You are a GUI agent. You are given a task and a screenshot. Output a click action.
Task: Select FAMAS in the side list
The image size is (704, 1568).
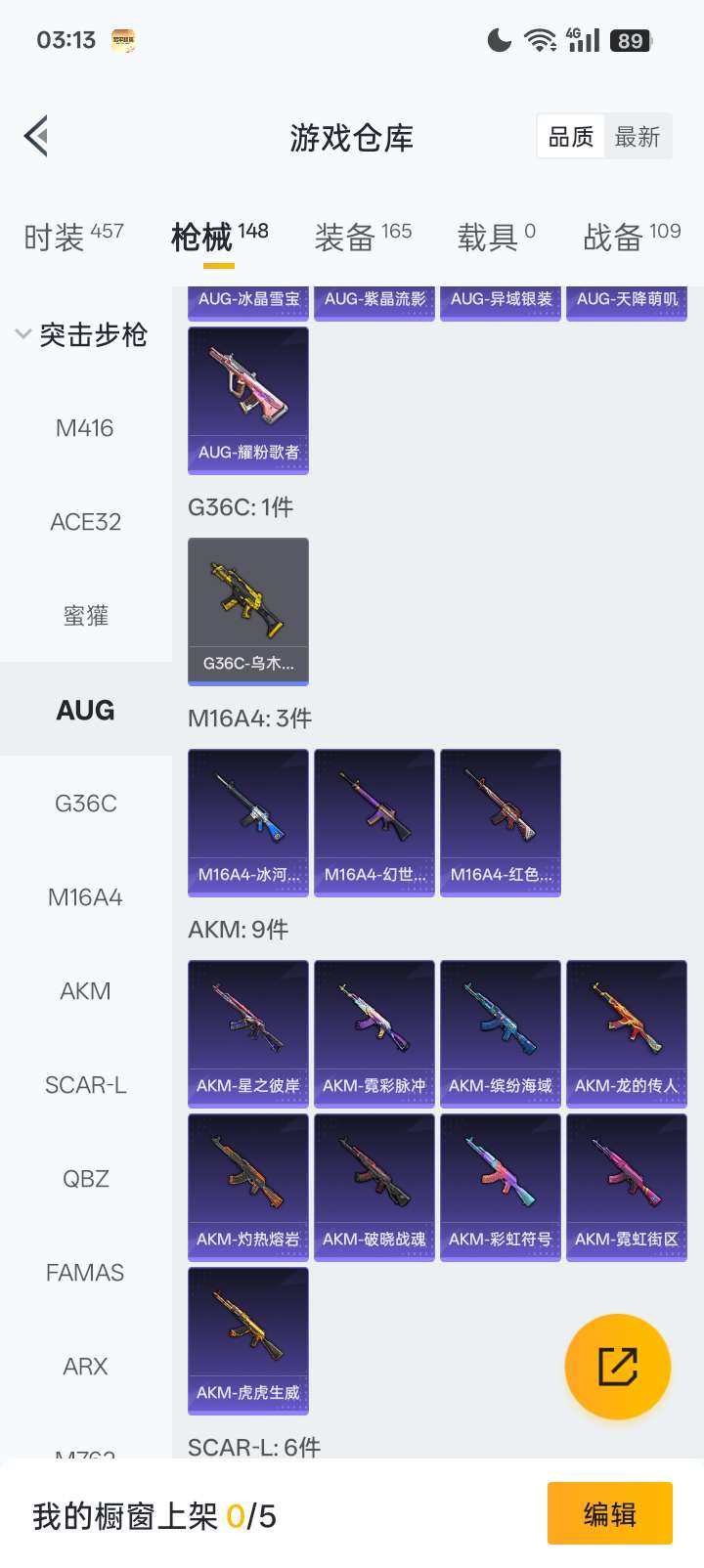[x=85, y=1273]
